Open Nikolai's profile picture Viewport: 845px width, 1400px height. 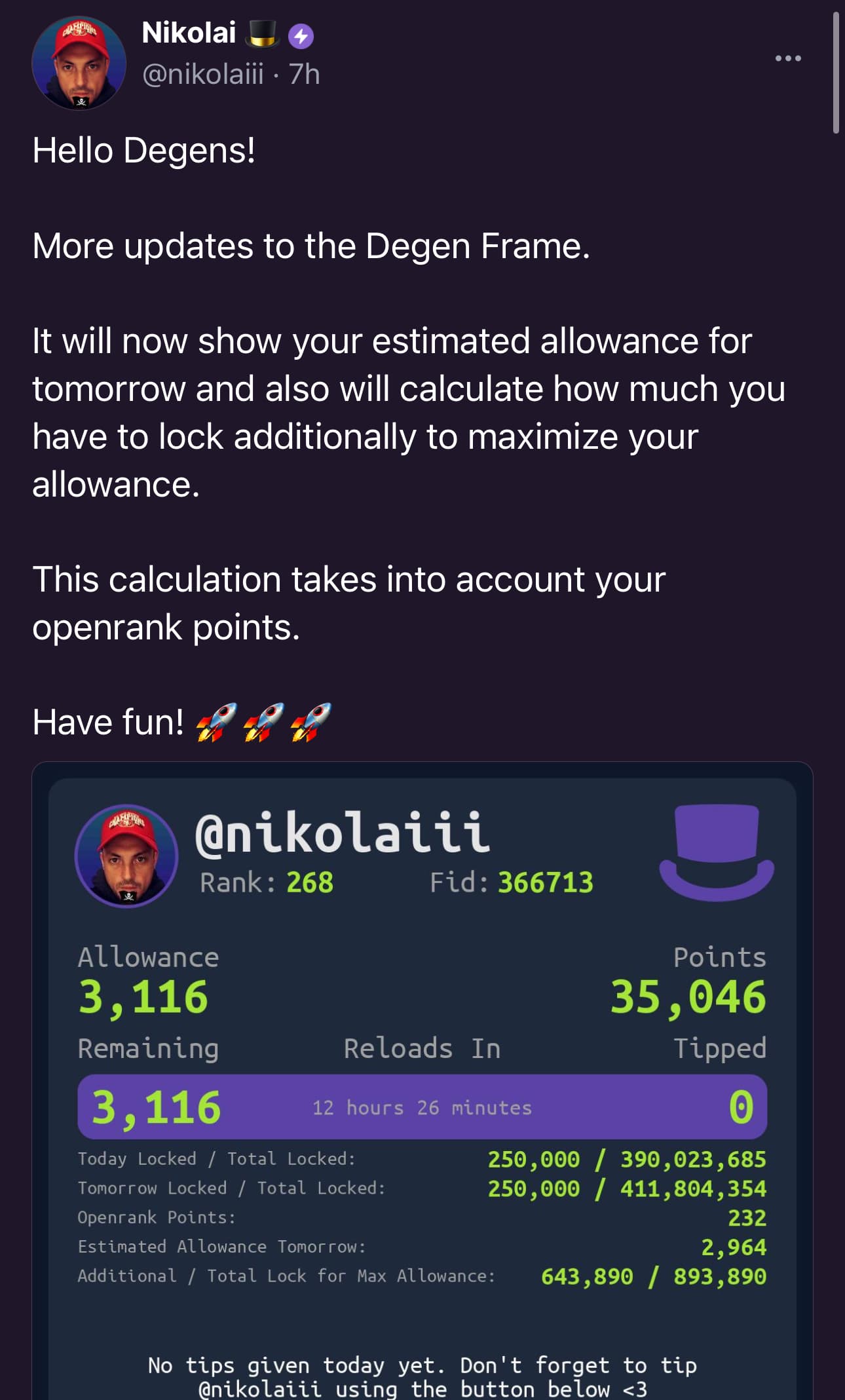(x=79, y=64)
